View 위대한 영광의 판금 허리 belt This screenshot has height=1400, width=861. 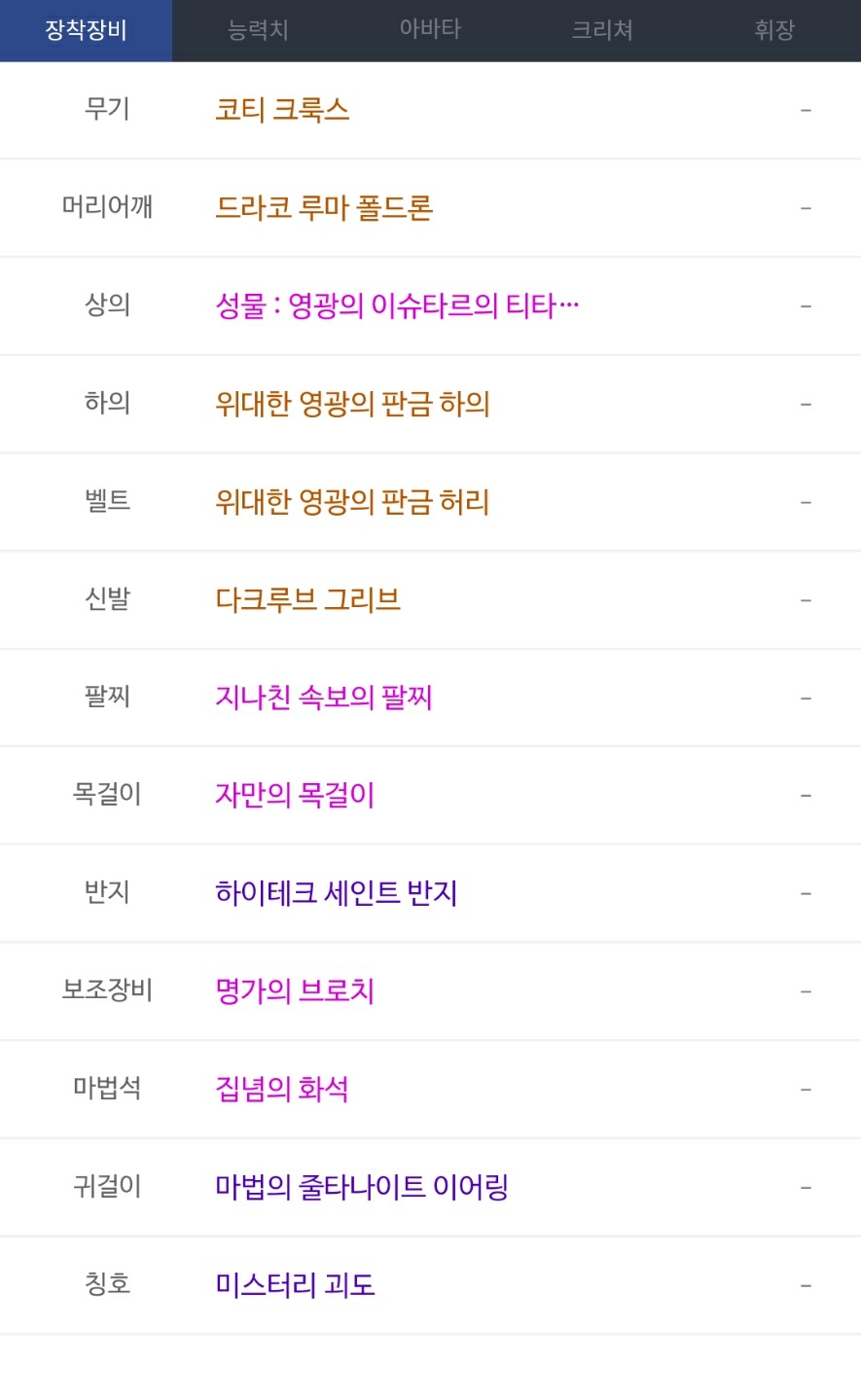[x=352, y=502]
